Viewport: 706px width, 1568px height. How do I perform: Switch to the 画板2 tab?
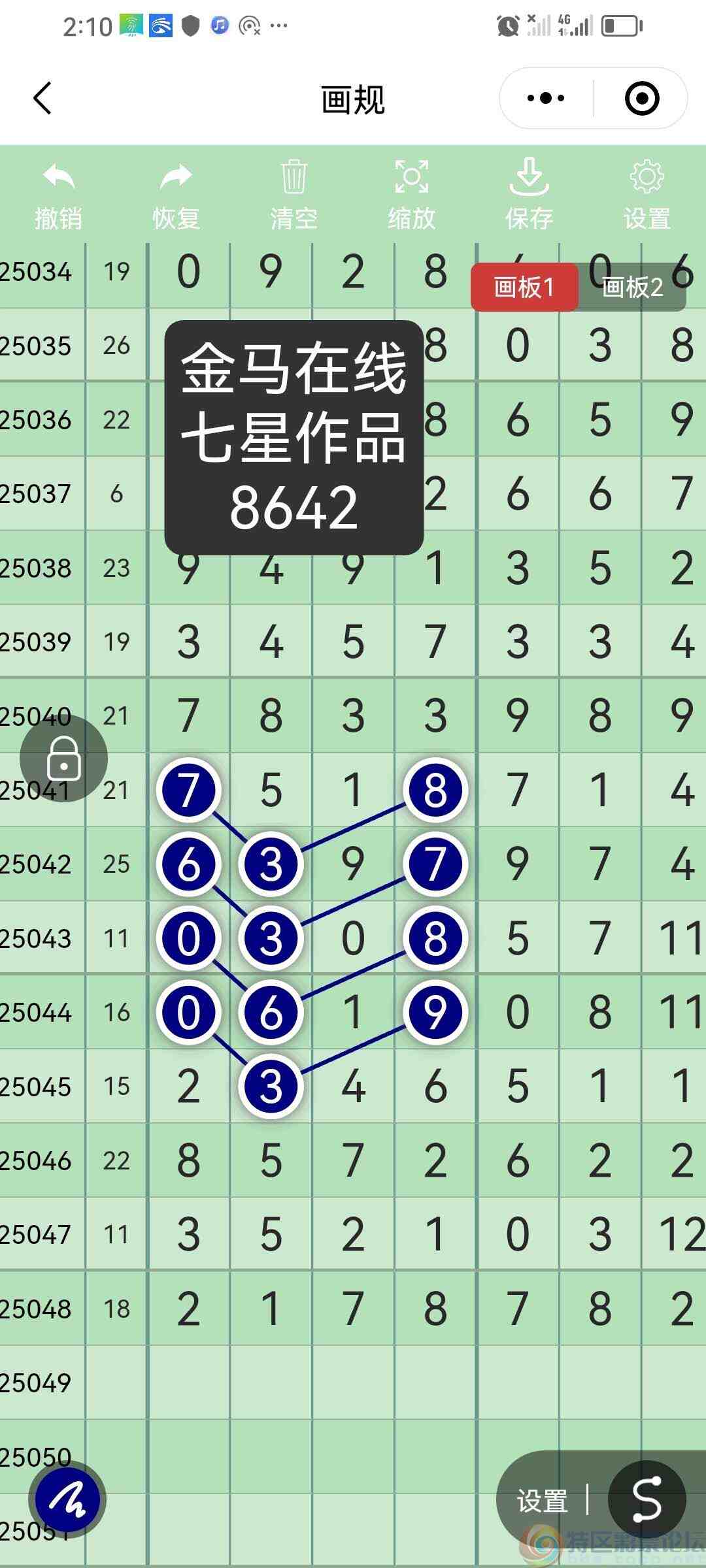(x=632, y=287)
